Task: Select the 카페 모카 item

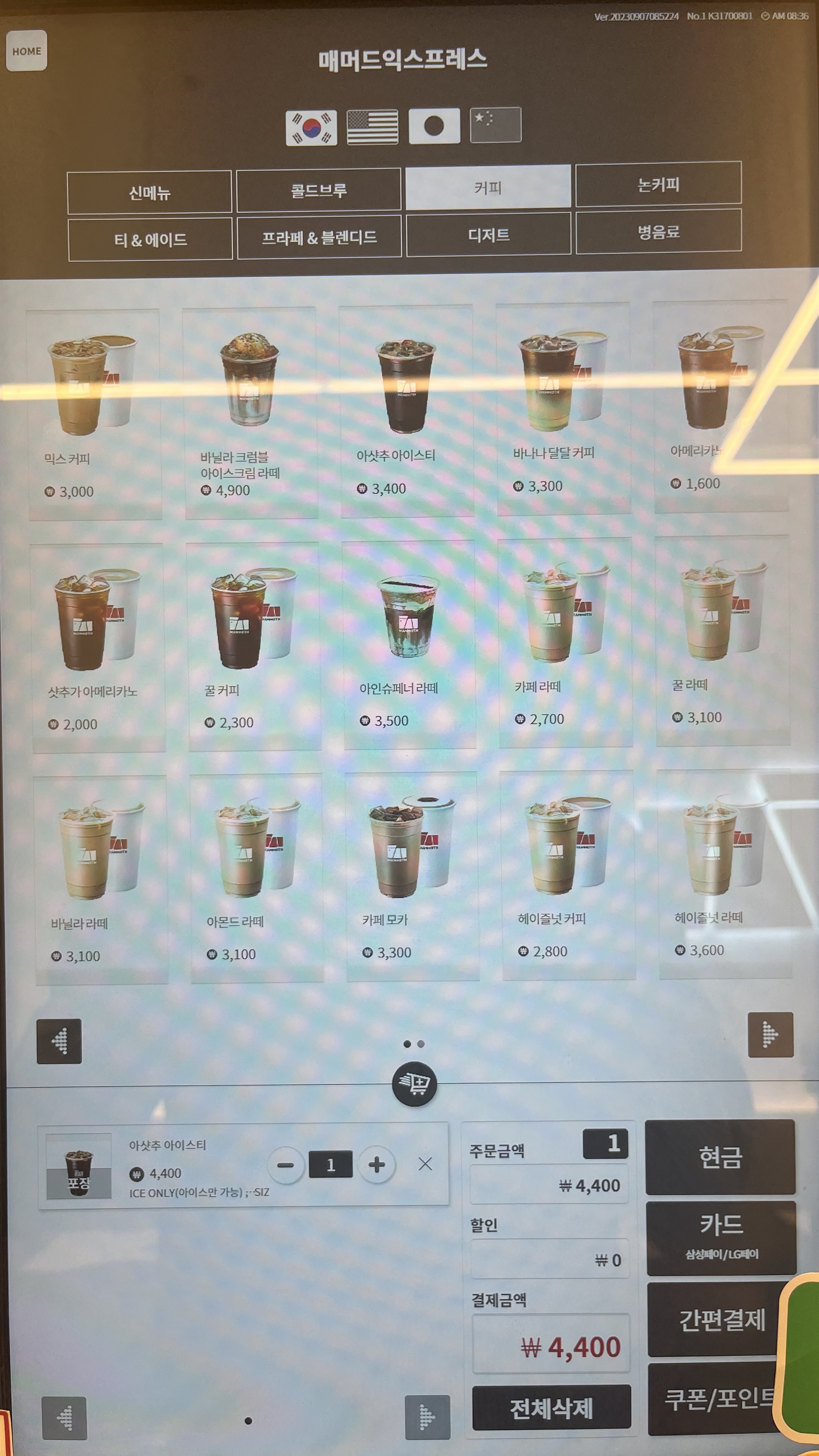Action: click(x=412, y=877)
